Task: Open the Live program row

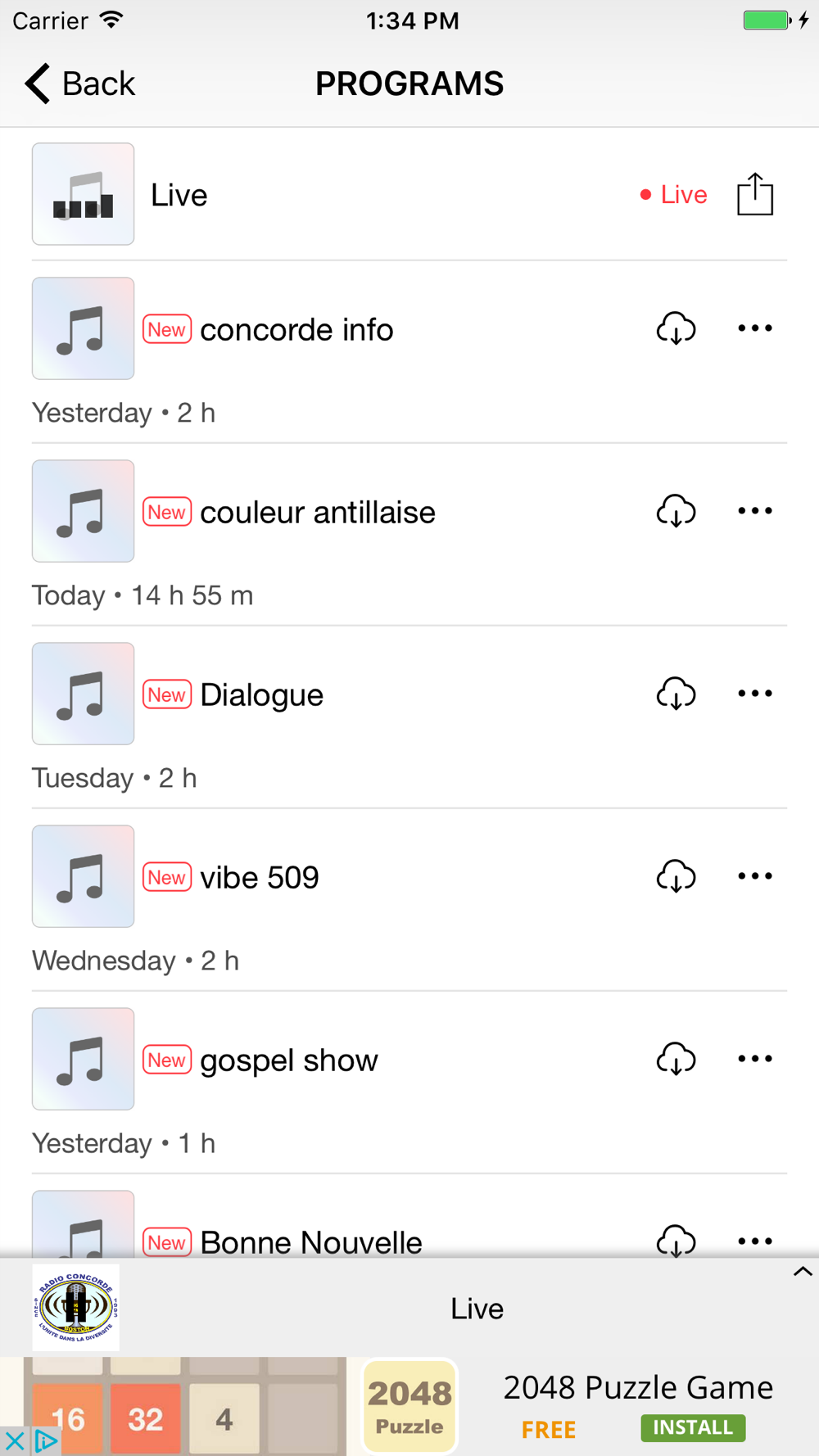Action: pyautogui.click(x=409, y=194)
